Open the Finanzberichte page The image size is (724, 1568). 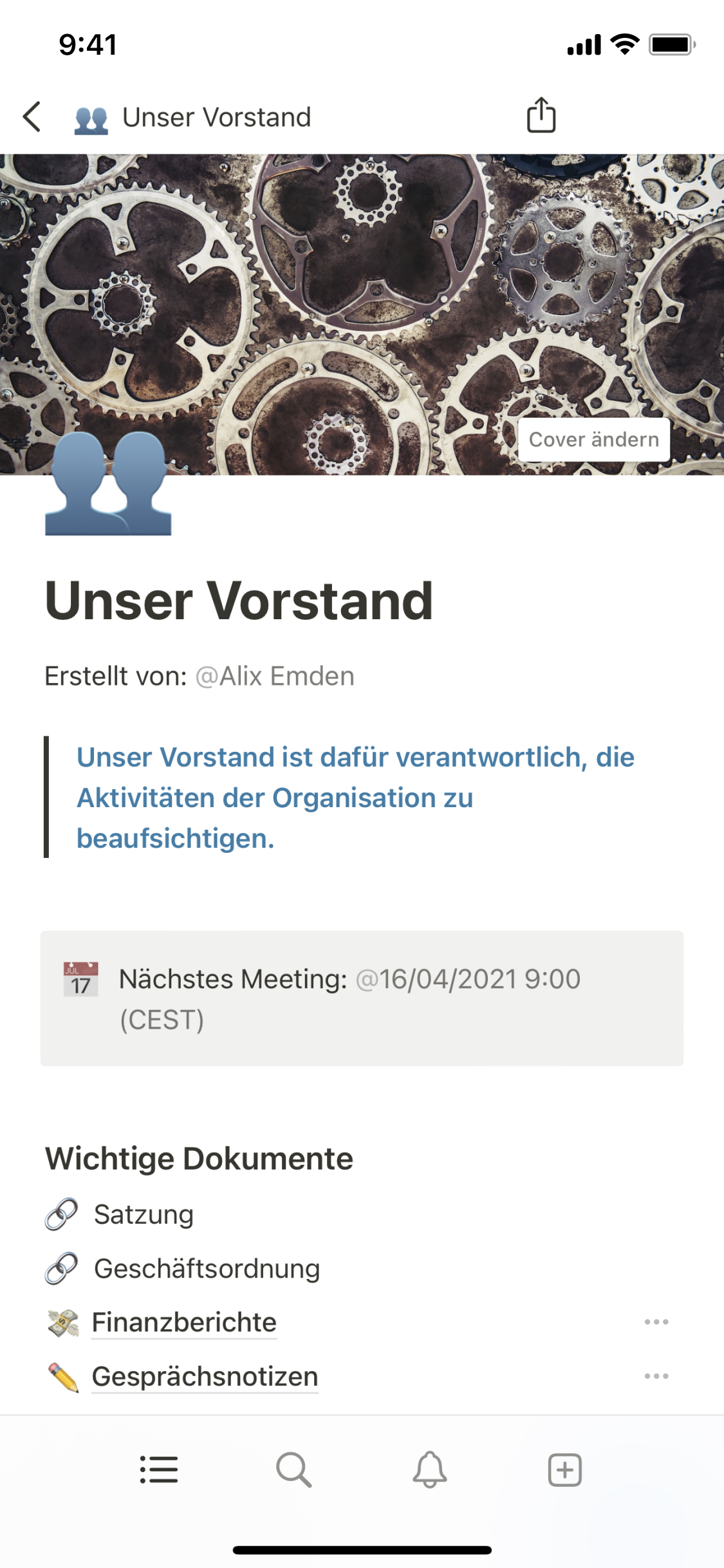184,1322
